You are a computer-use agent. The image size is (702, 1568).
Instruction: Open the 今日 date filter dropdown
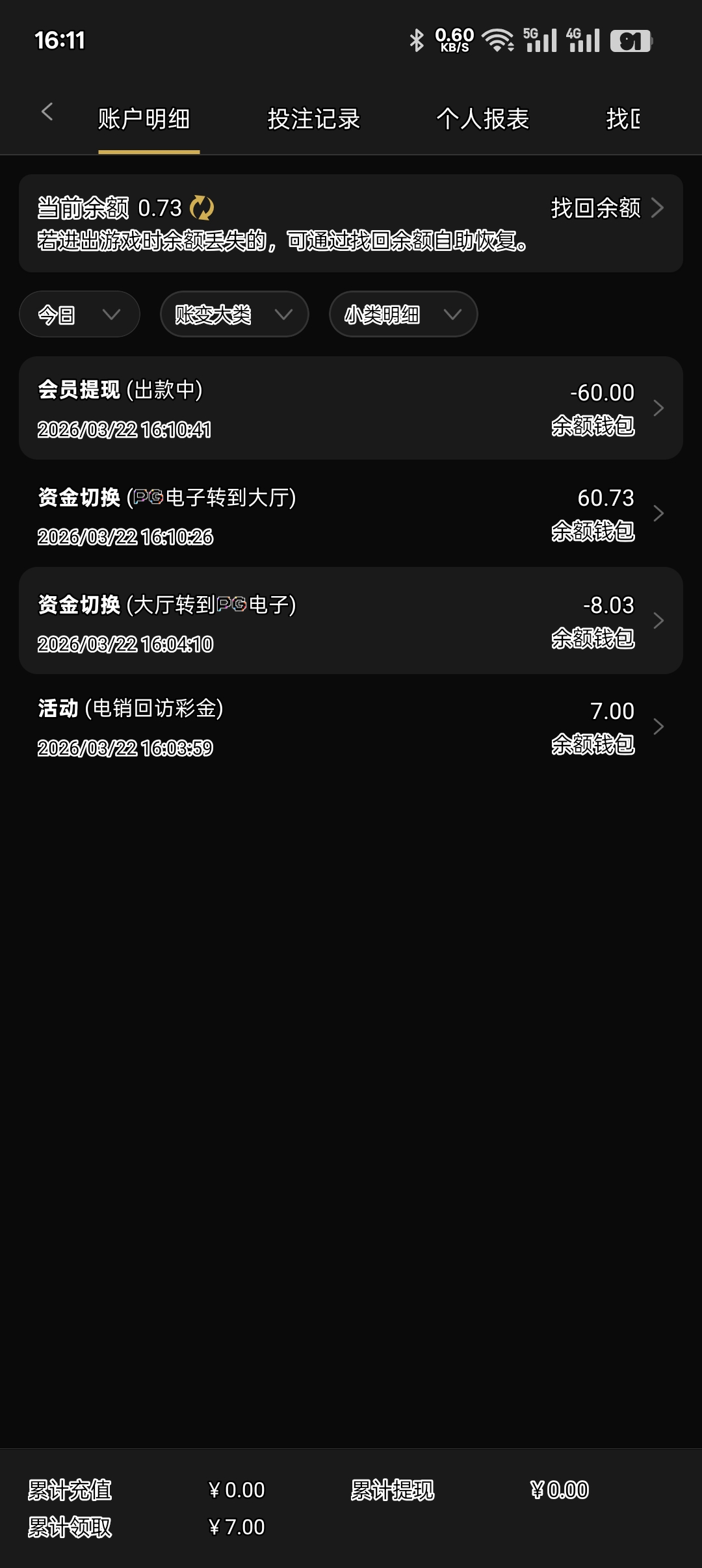(x=78, y=314)
